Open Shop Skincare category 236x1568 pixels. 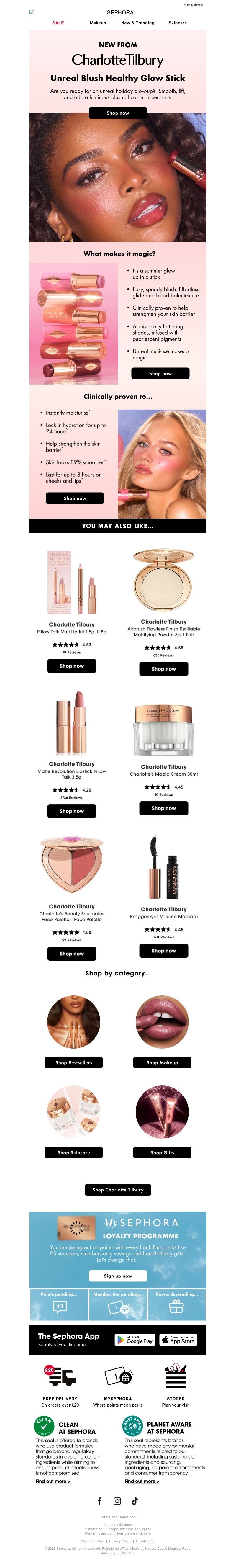pos(73,1153)
